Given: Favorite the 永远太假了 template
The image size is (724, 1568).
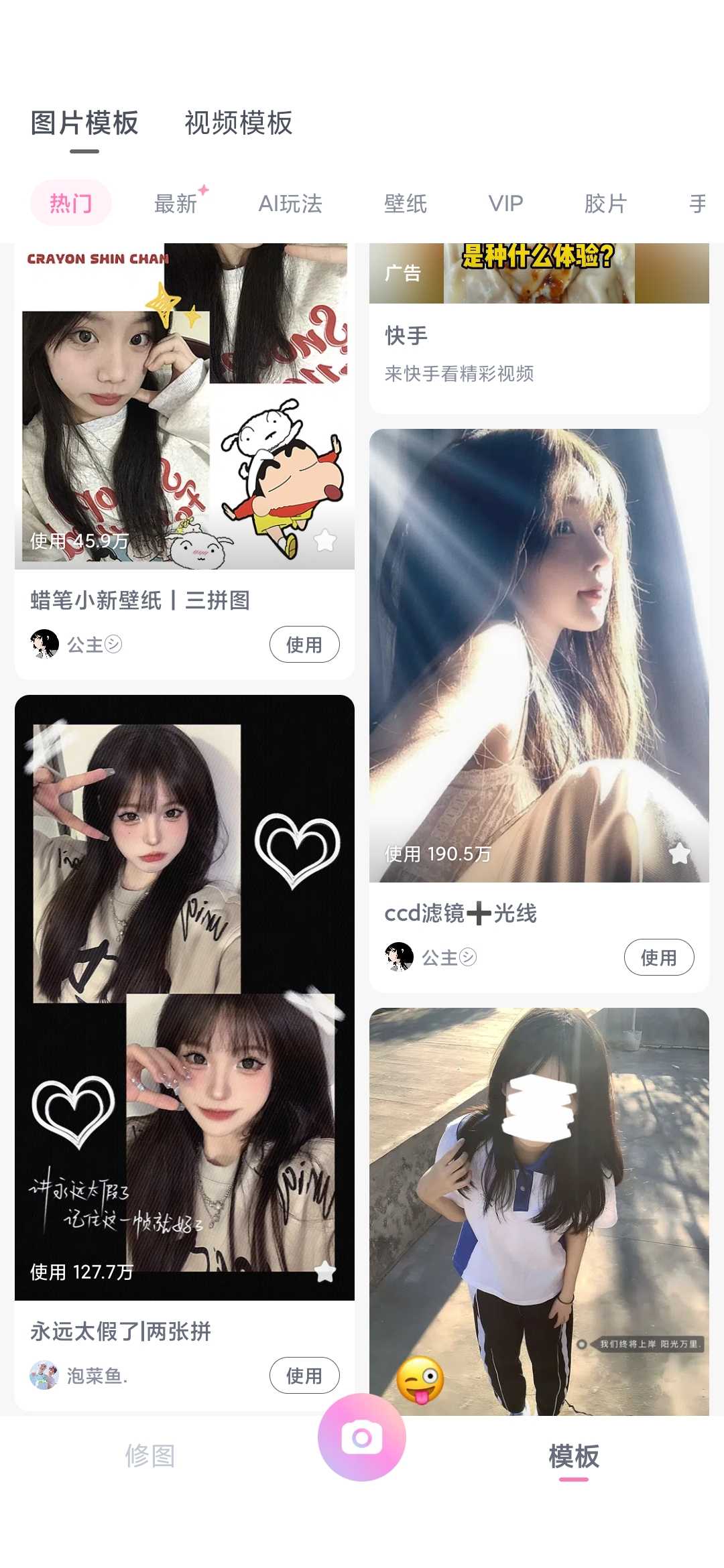Looking at the screenshot, I should [325, 1271].
